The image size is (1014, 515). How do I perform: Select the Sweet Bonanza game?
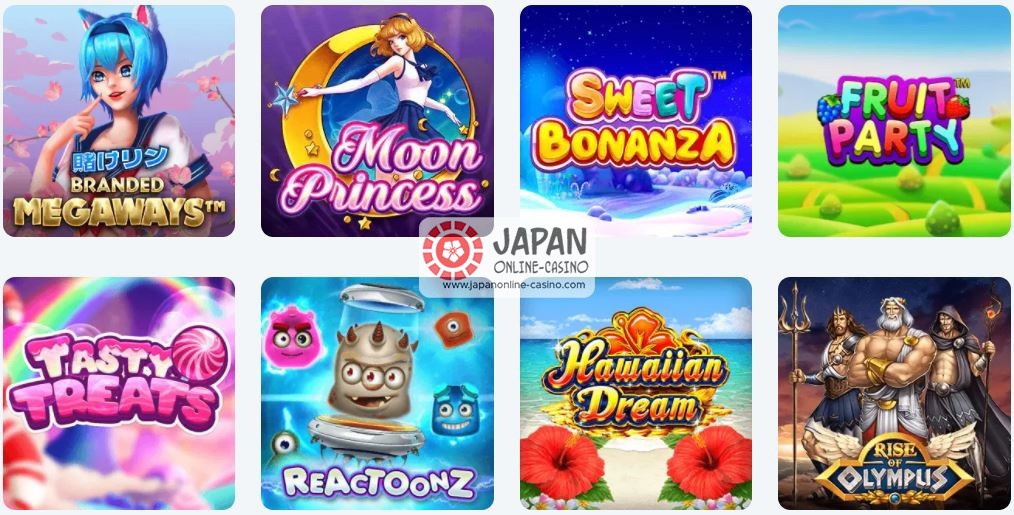pos(635,120)
